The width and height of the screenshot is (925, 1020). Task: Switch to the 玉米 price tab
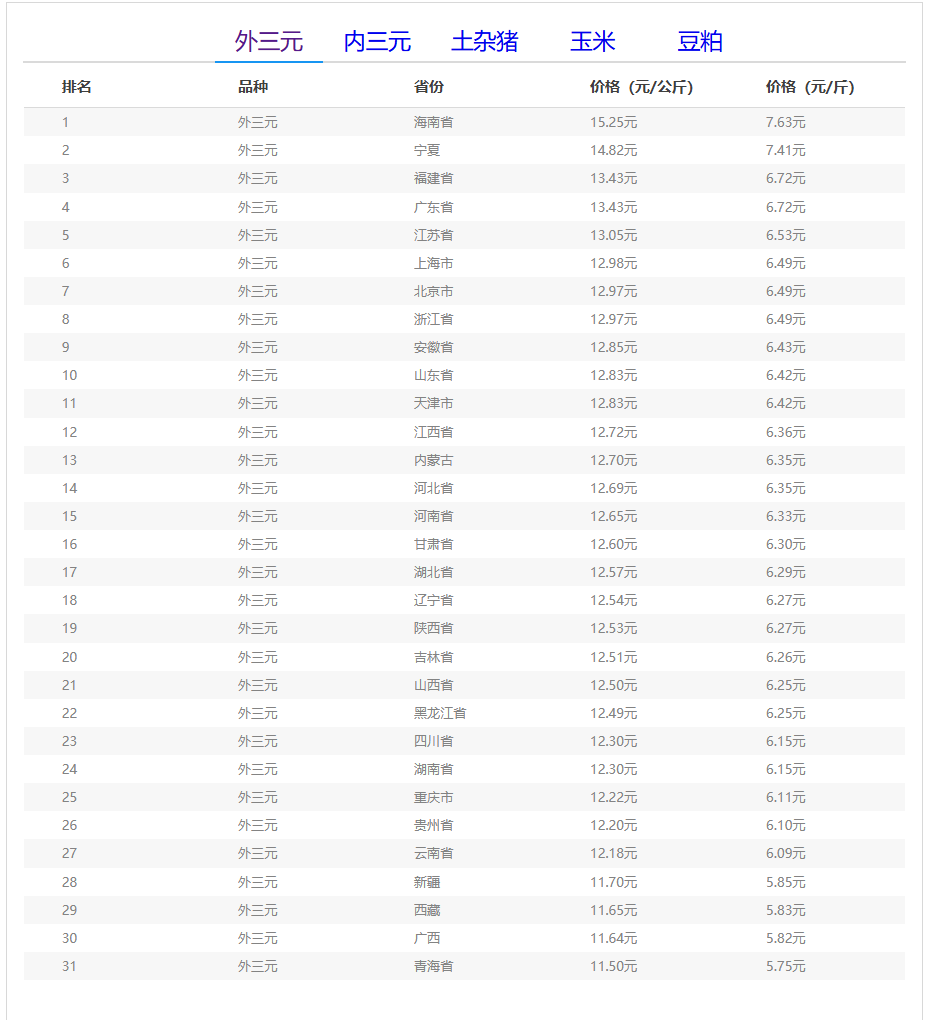592,42
